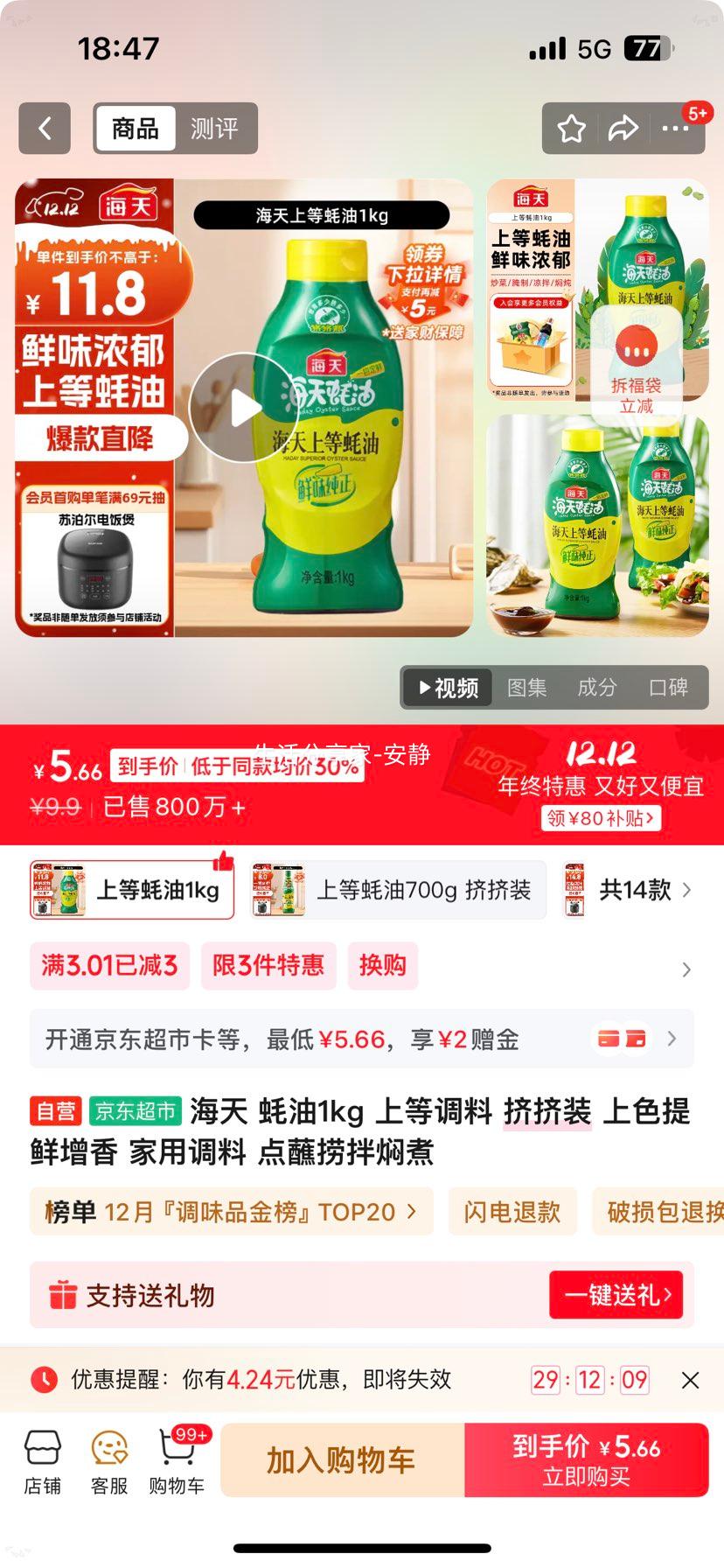Tap the star to favorite this product

click(x=571, y=129)
